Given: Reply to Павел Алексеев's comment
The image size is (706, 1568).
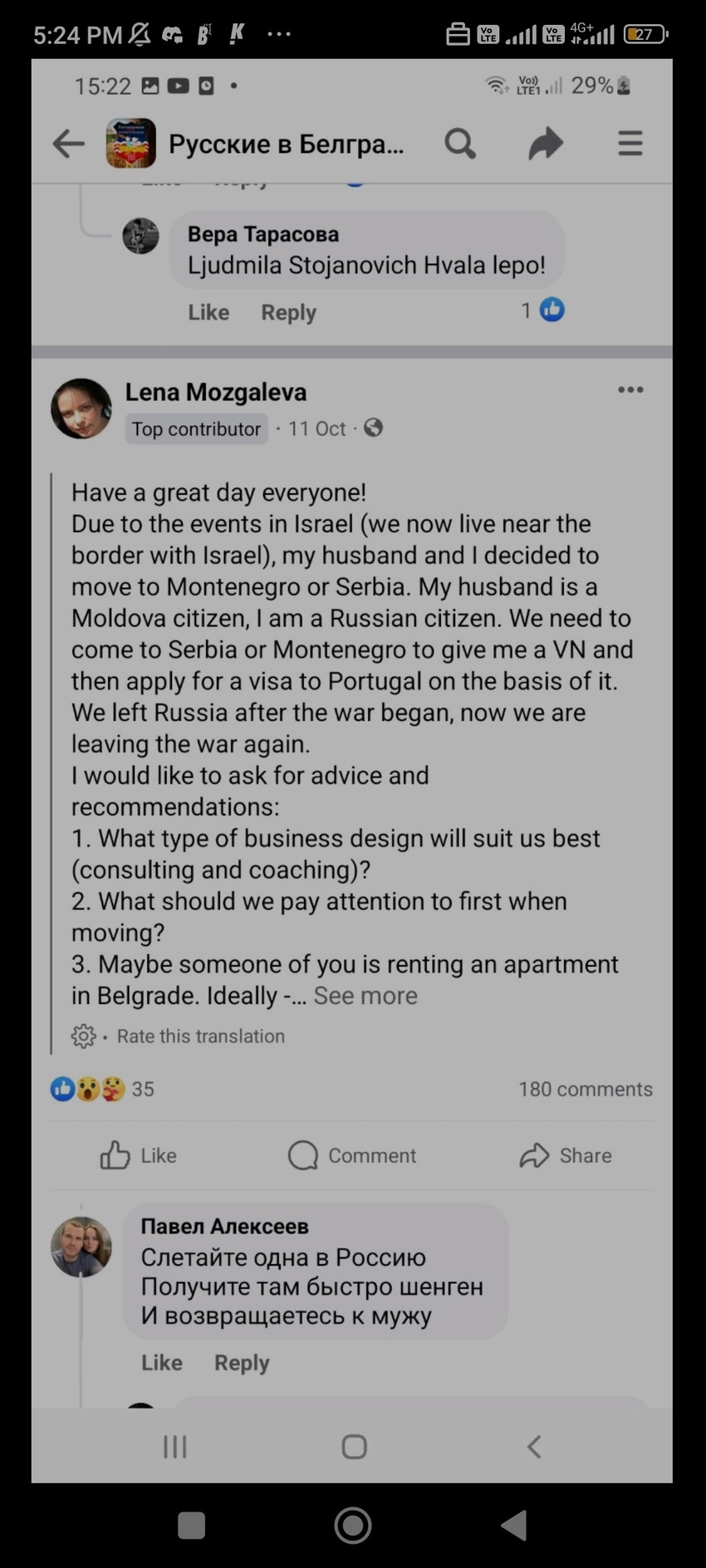Looking at the screenshot, I should point(242,1363).
